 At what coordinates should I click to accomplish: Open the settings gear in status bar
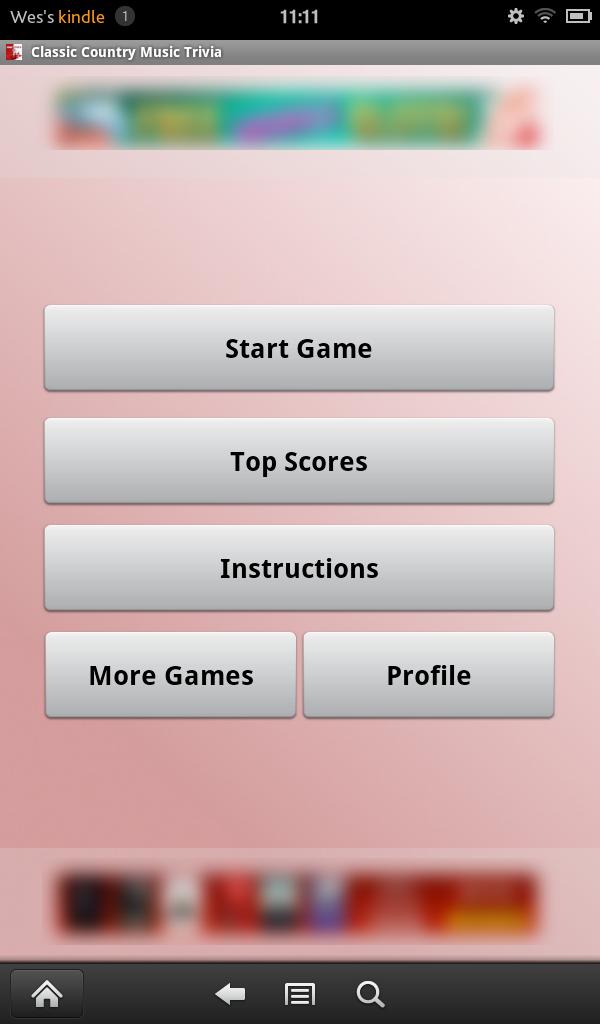[x=516, y=16]
